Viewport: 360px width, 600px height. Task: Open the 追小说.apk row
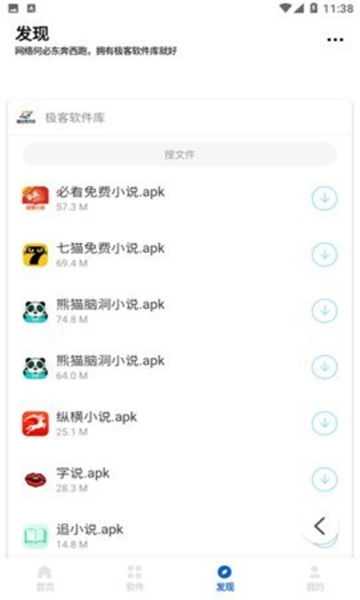[161, 535]
